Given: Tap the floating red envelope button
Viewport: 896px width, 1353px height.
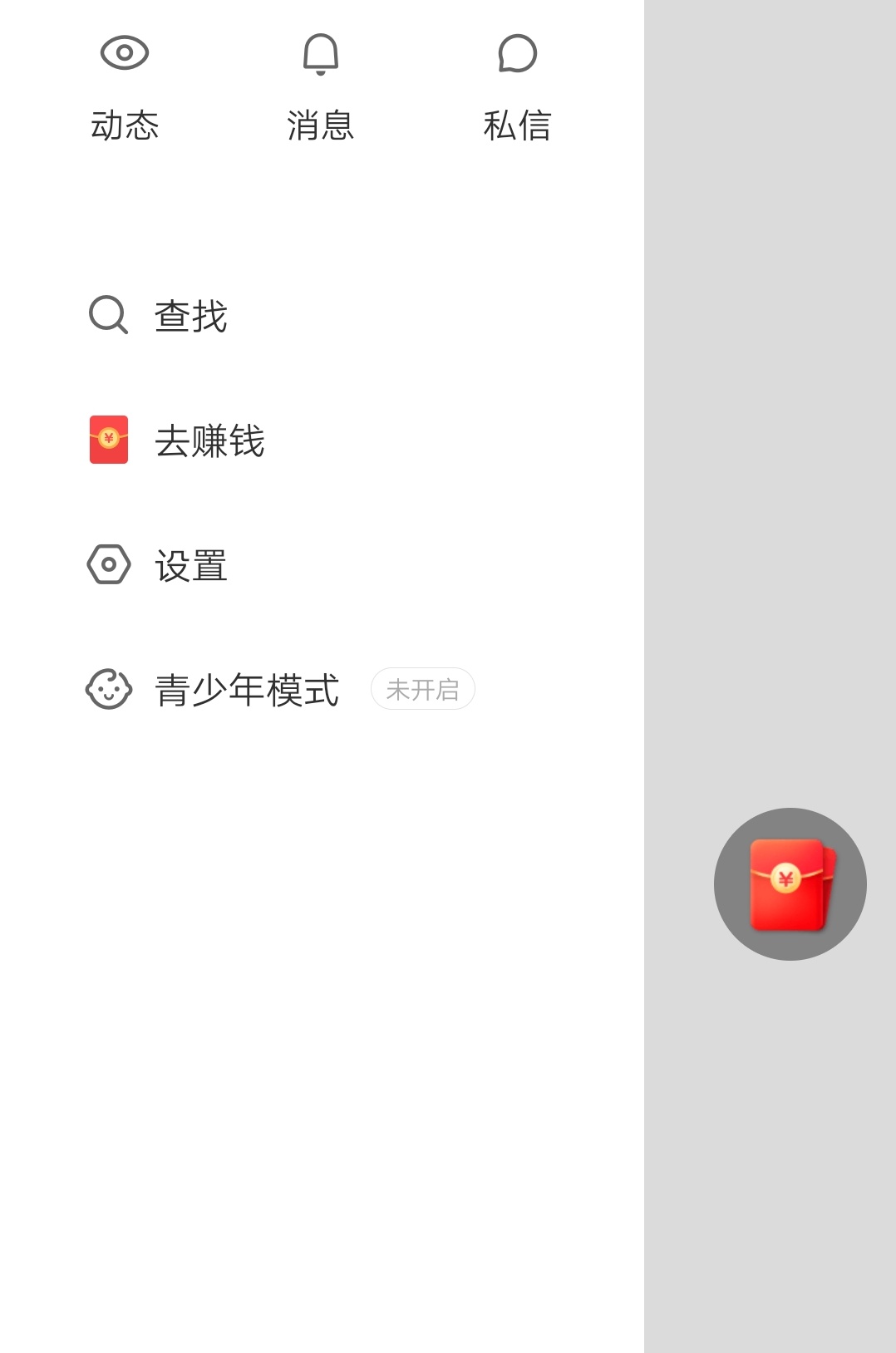Looking at the screenshot, I should tap(790, 883).
